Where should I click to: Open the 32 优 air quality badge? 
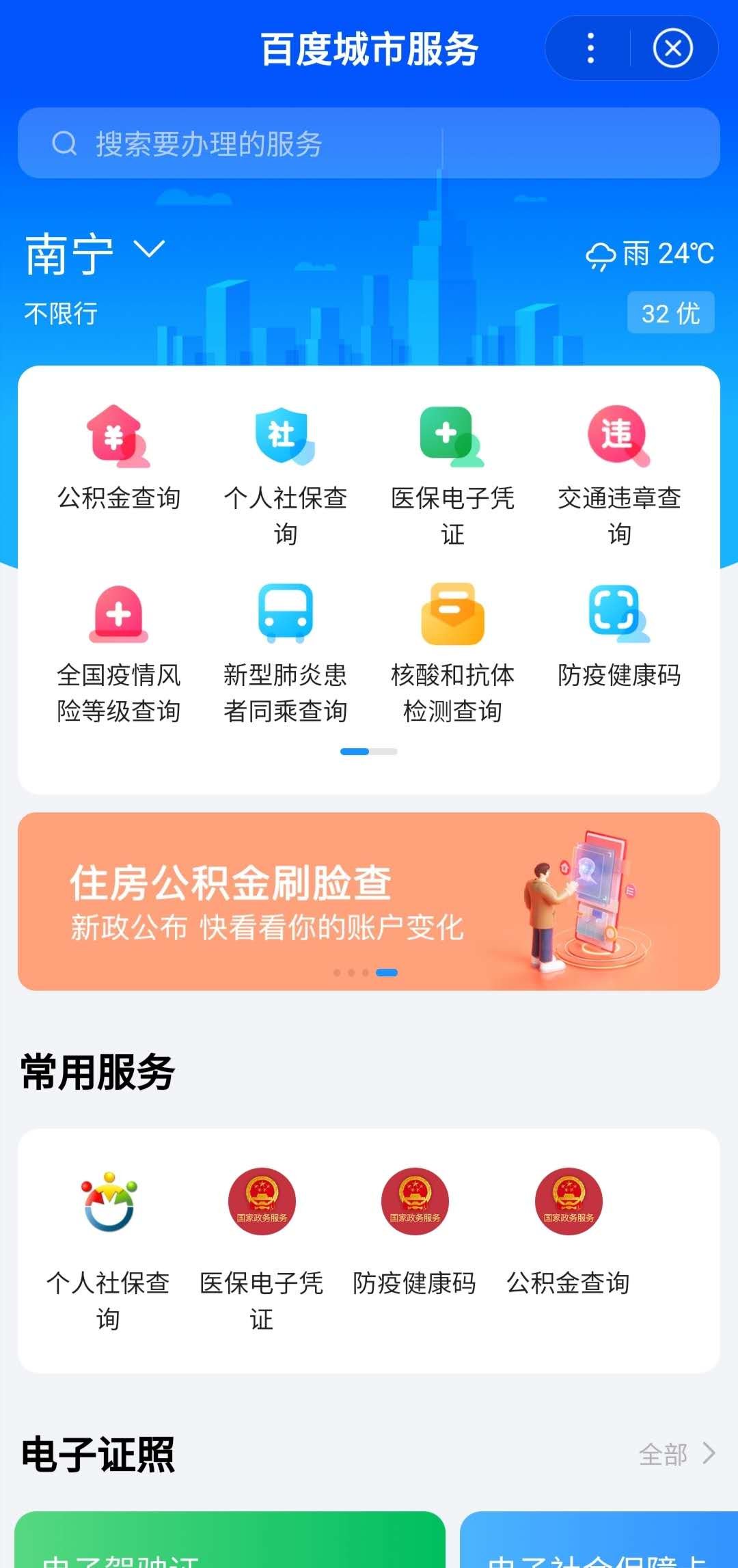tap(670, 313)
